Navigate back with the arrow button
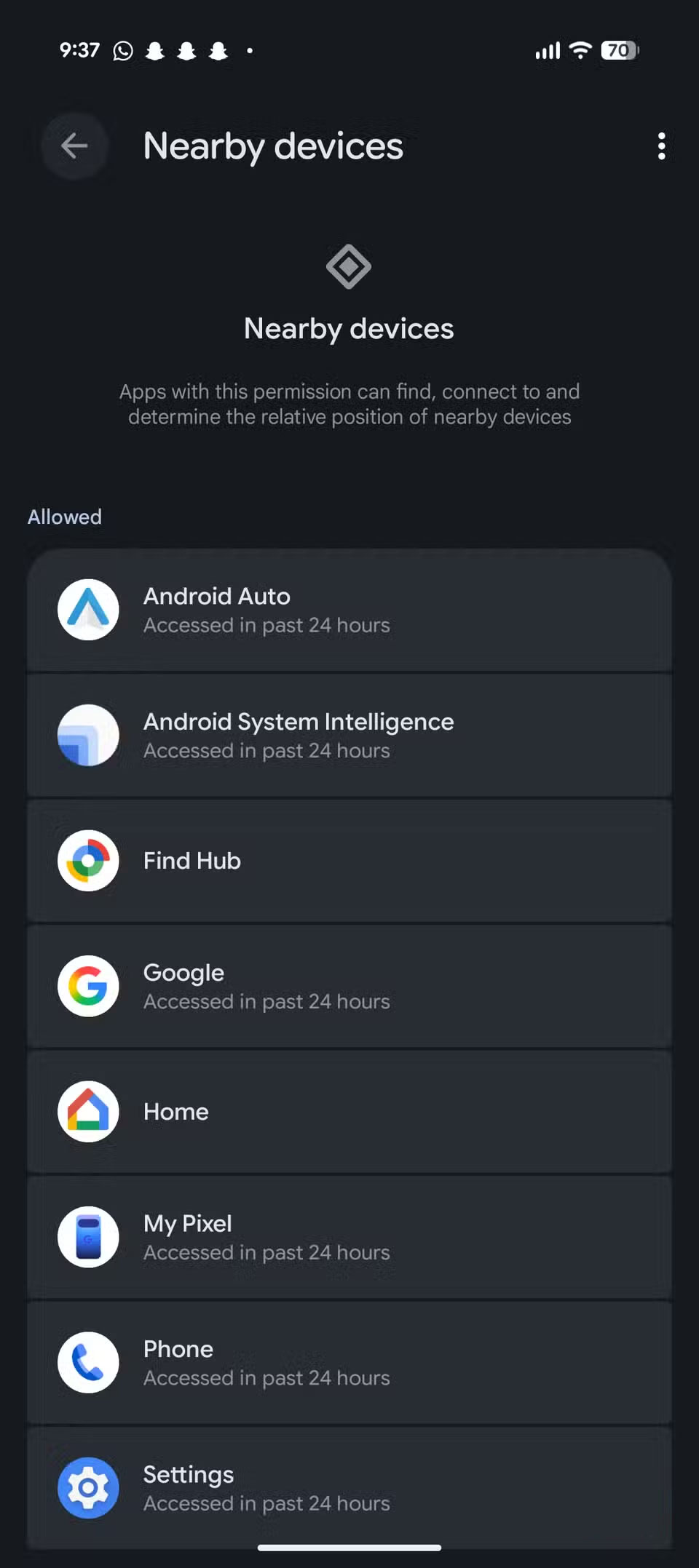The width and height of the screenshot is (699, 1568). pos(76,146)
